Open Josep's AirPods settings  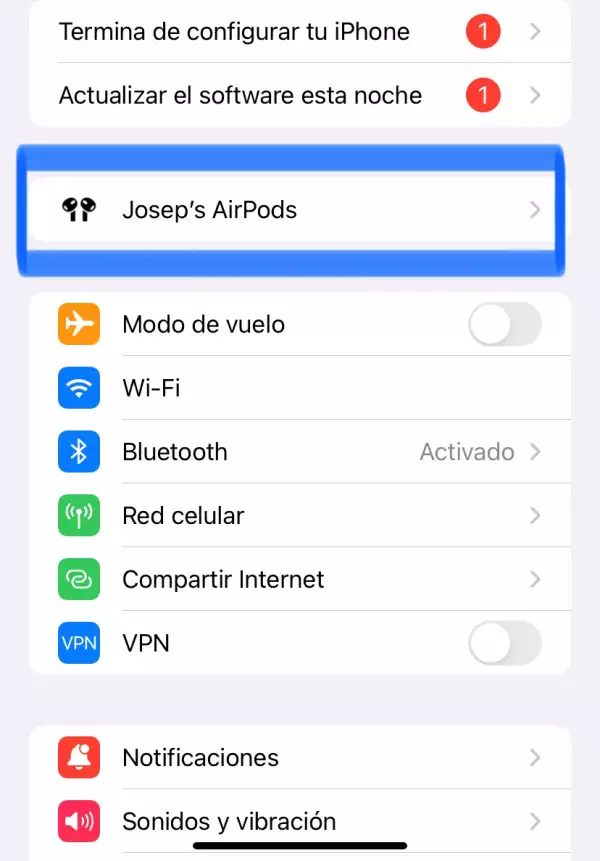pyautogui.click(x=300, y=210)
